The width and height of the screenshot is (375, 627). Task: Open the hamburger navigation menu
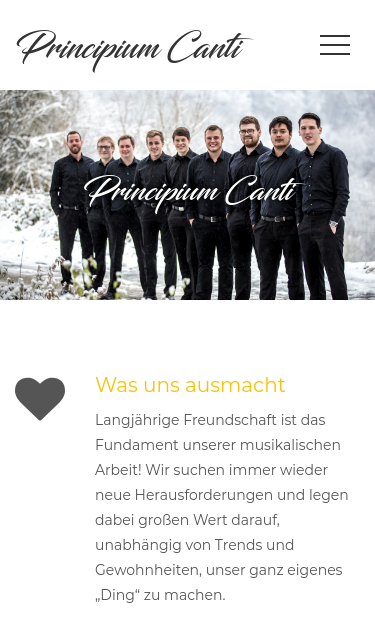(335, 45)
